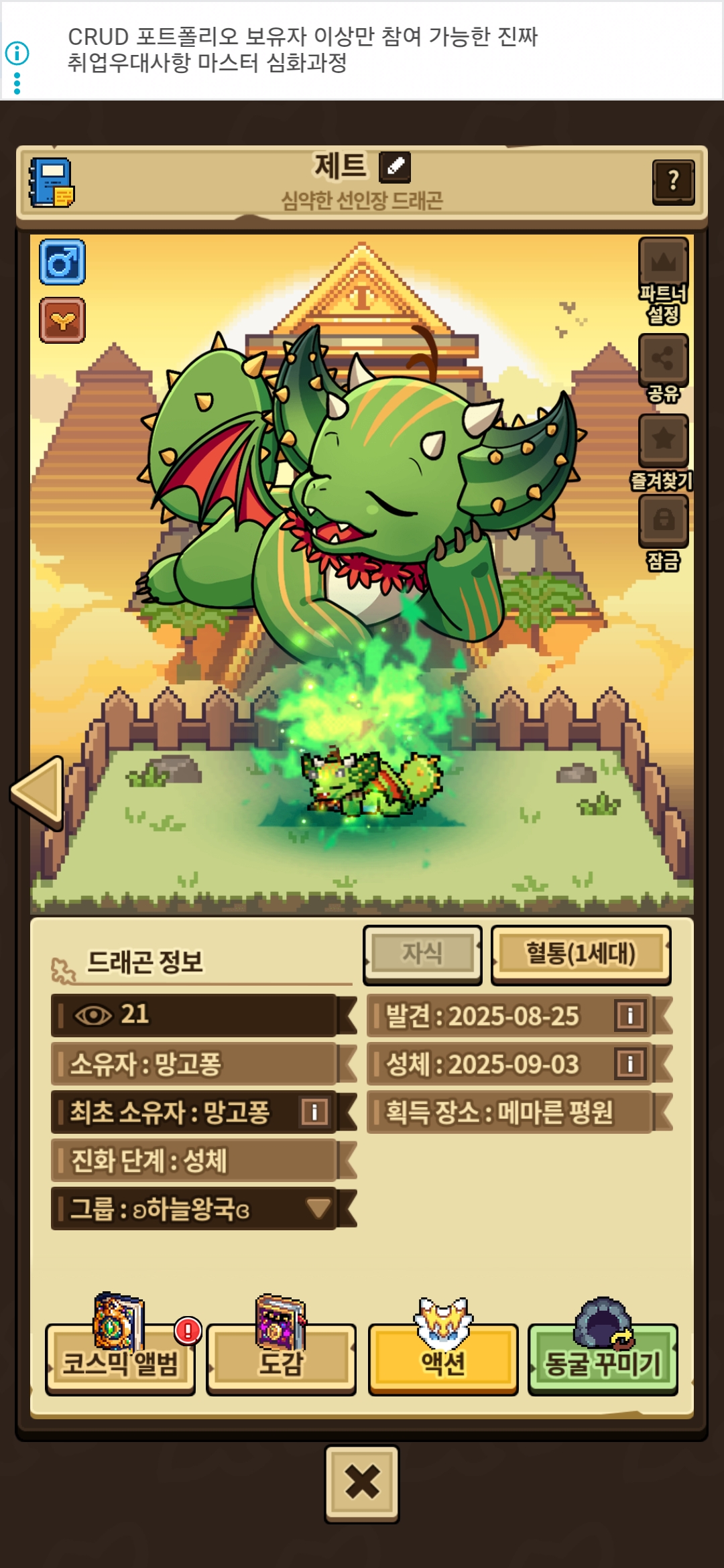Screen dimensions: 724x1568
Task: Select the 액션 button
Action: click(442, 1360)
